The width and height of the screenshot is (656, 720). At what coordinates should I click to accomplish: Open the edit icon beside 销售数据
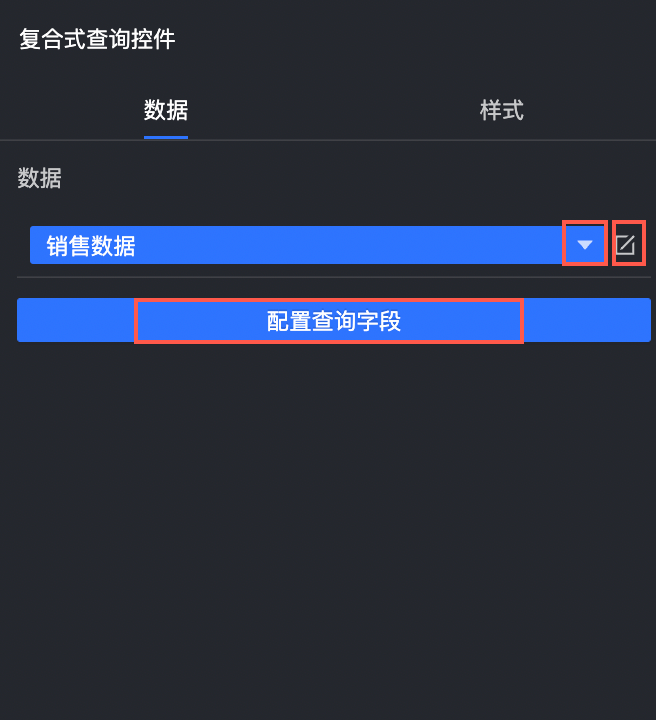(626, 244)
